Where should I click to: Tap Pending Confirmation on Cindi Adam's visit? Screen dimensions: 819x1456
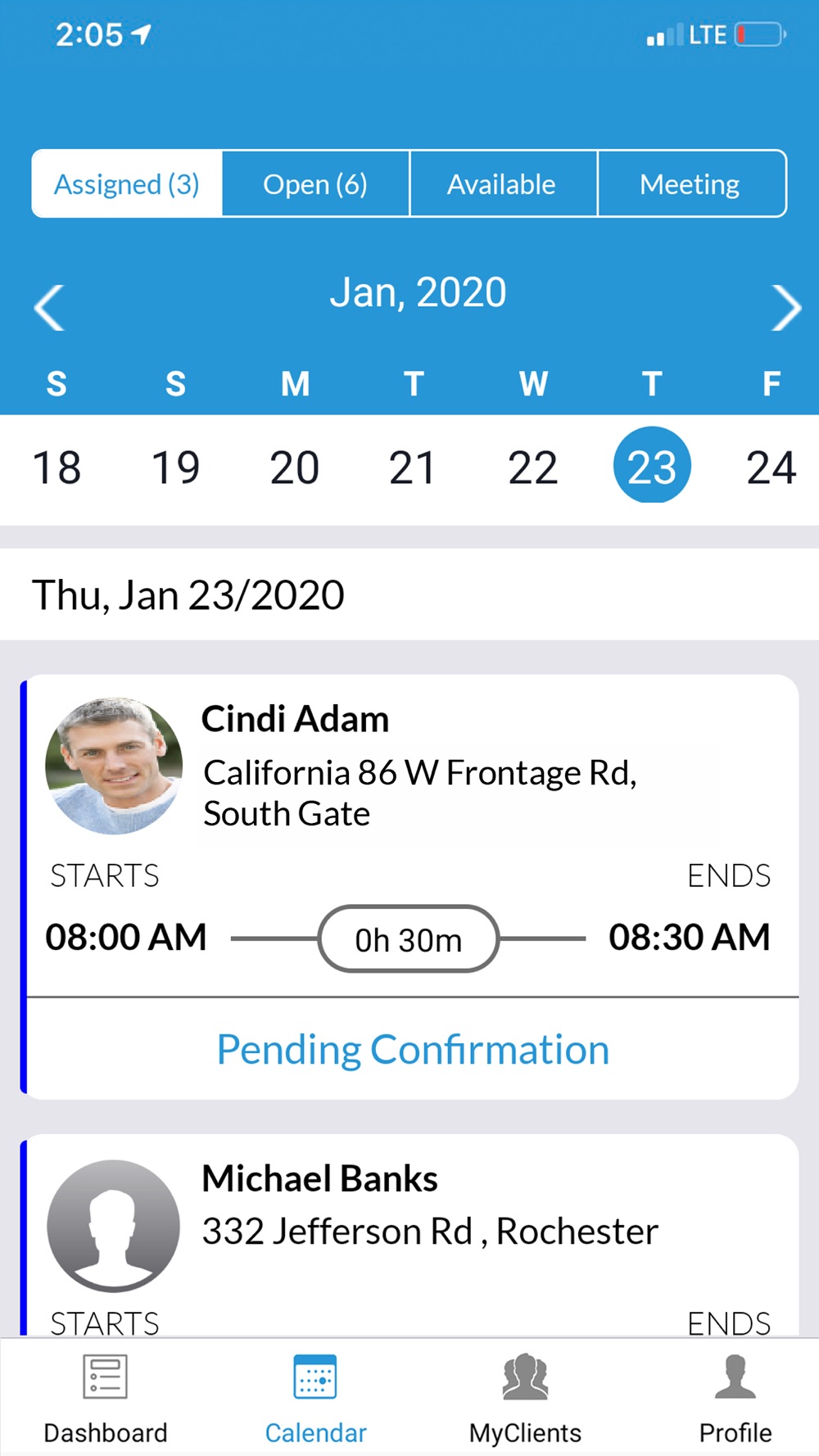point(413,1050)
